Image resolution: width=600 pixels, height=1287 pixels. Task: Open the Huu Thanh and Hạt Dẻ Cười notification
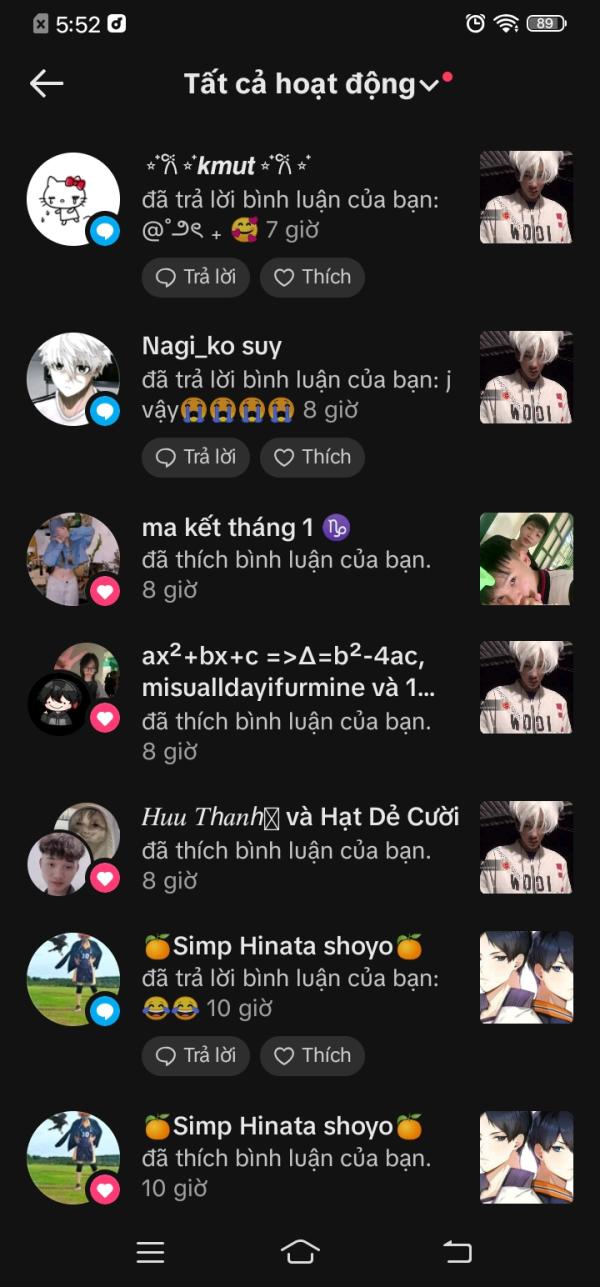click(300, 848)
